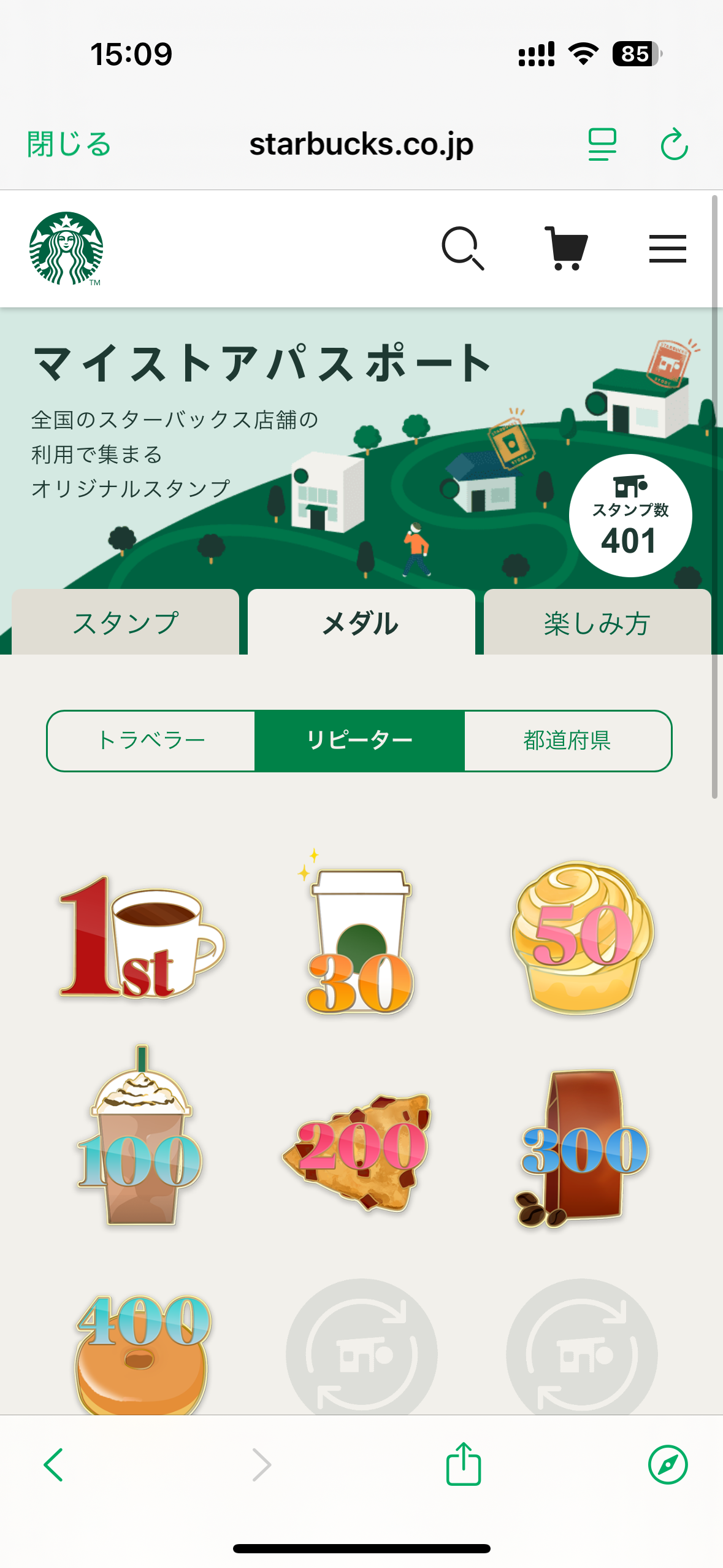View the 300 coffee bag medal
The image size is (723, 1568).
click(581, 1148)
